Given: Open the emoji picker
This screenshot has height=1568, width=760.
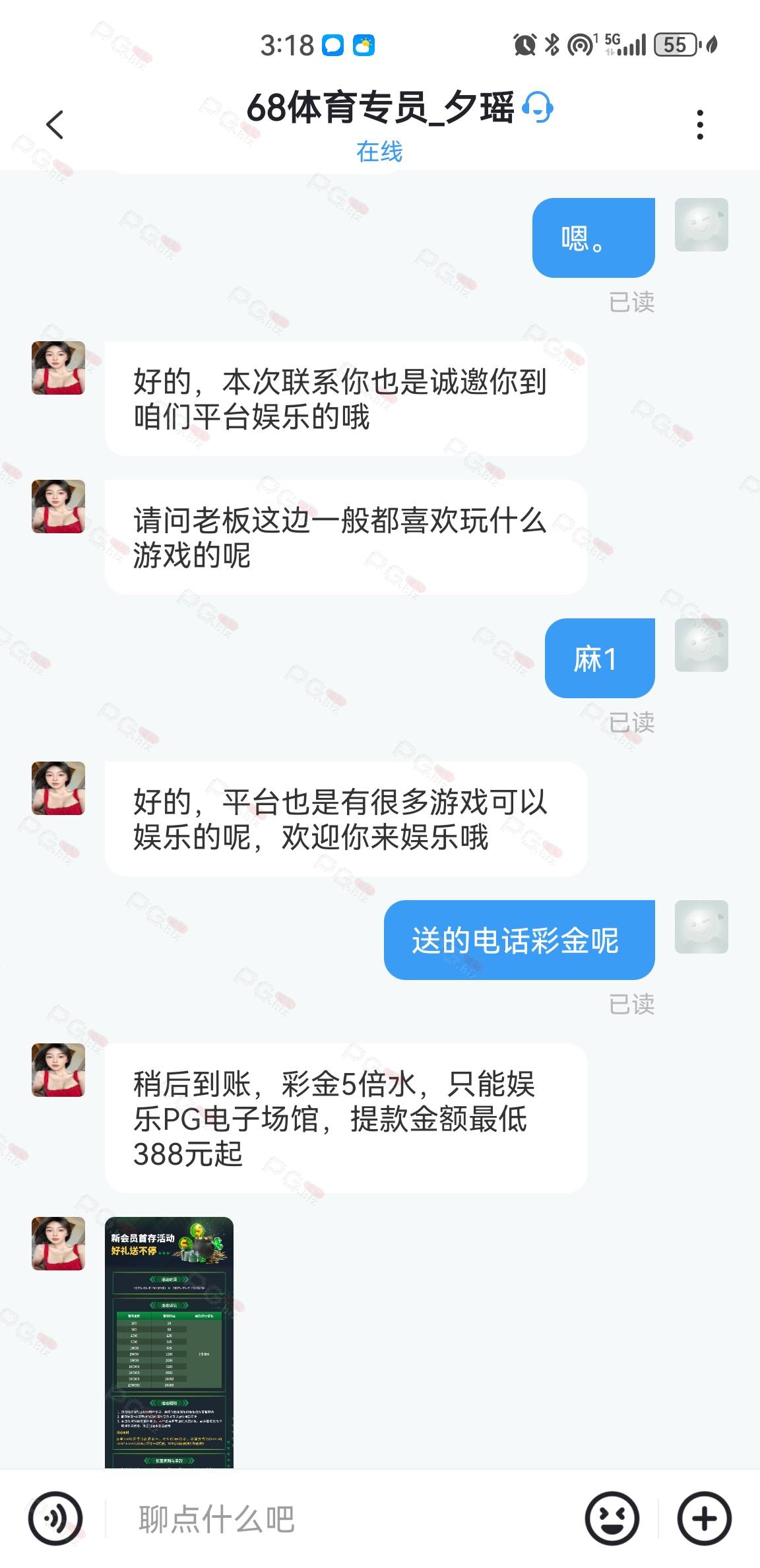Looking at the screenshot, I should click(x=612, y=1519).
